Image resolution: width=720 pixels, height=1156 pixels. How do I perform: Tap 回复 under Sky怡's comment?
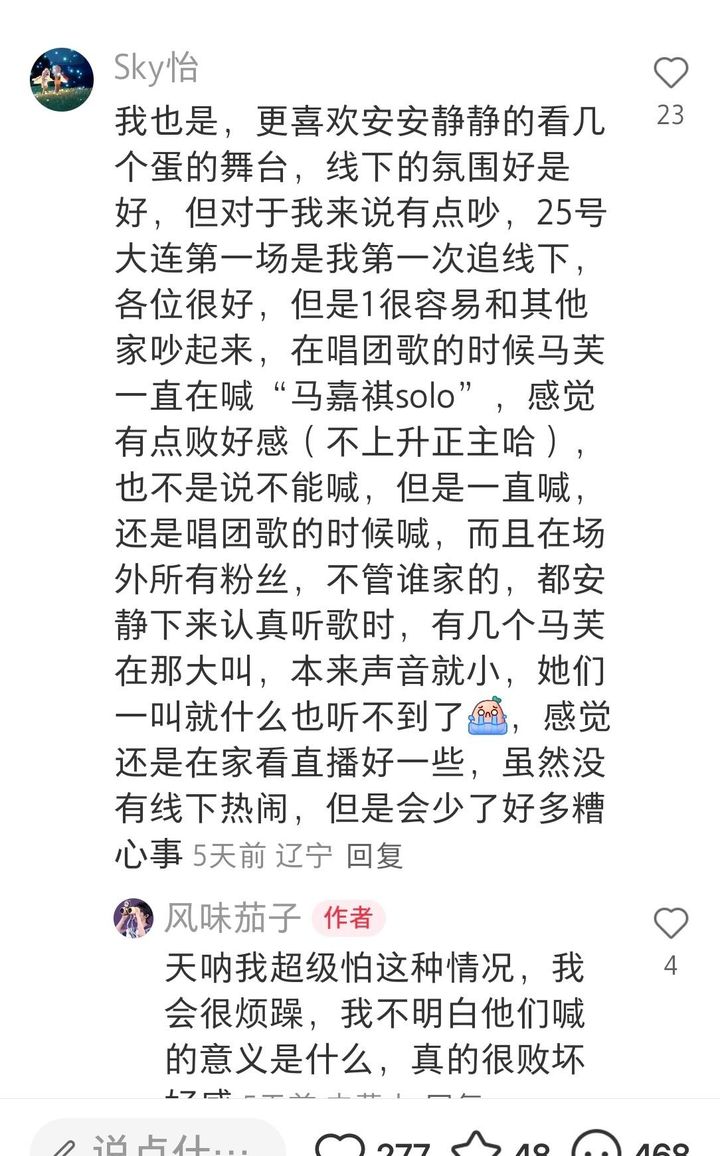pyautogui.click(x=374, y=855)
